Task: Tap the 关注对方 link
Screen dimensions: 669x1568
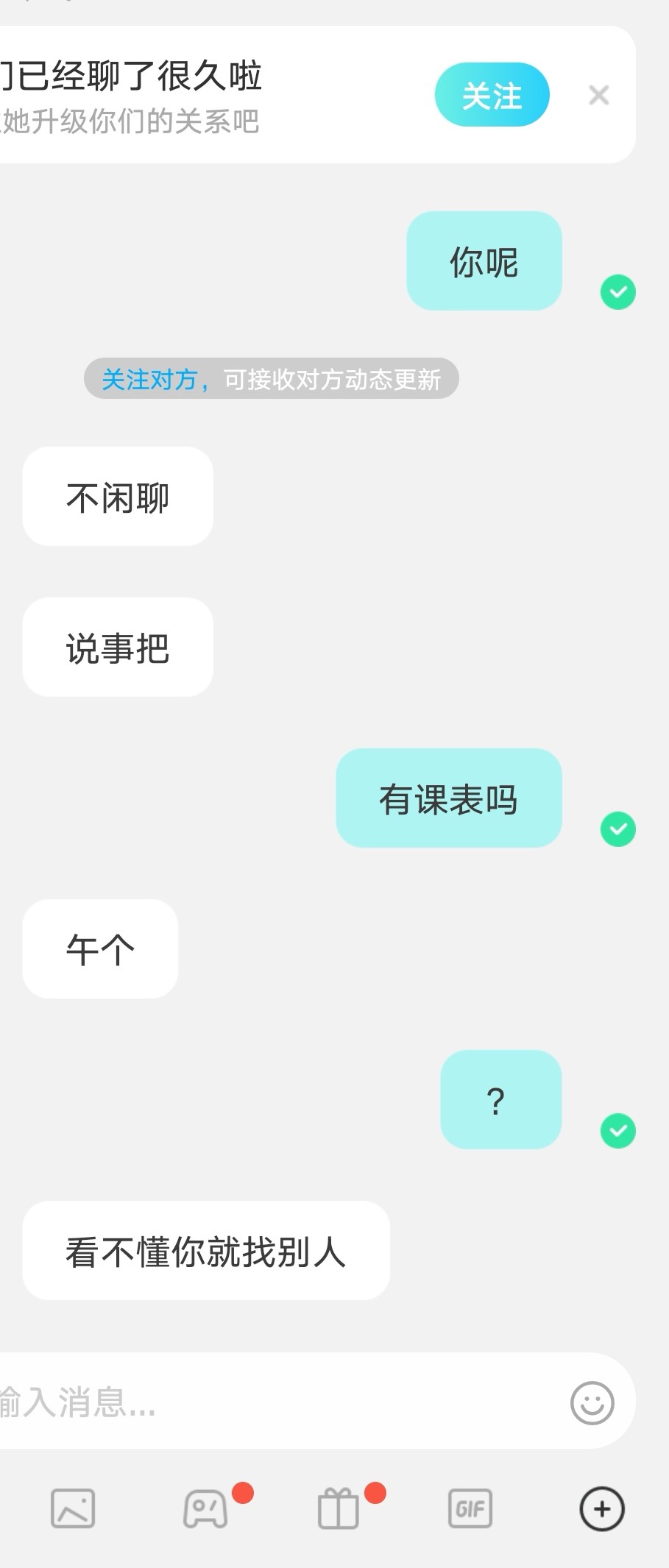Action: pos(150,380)
